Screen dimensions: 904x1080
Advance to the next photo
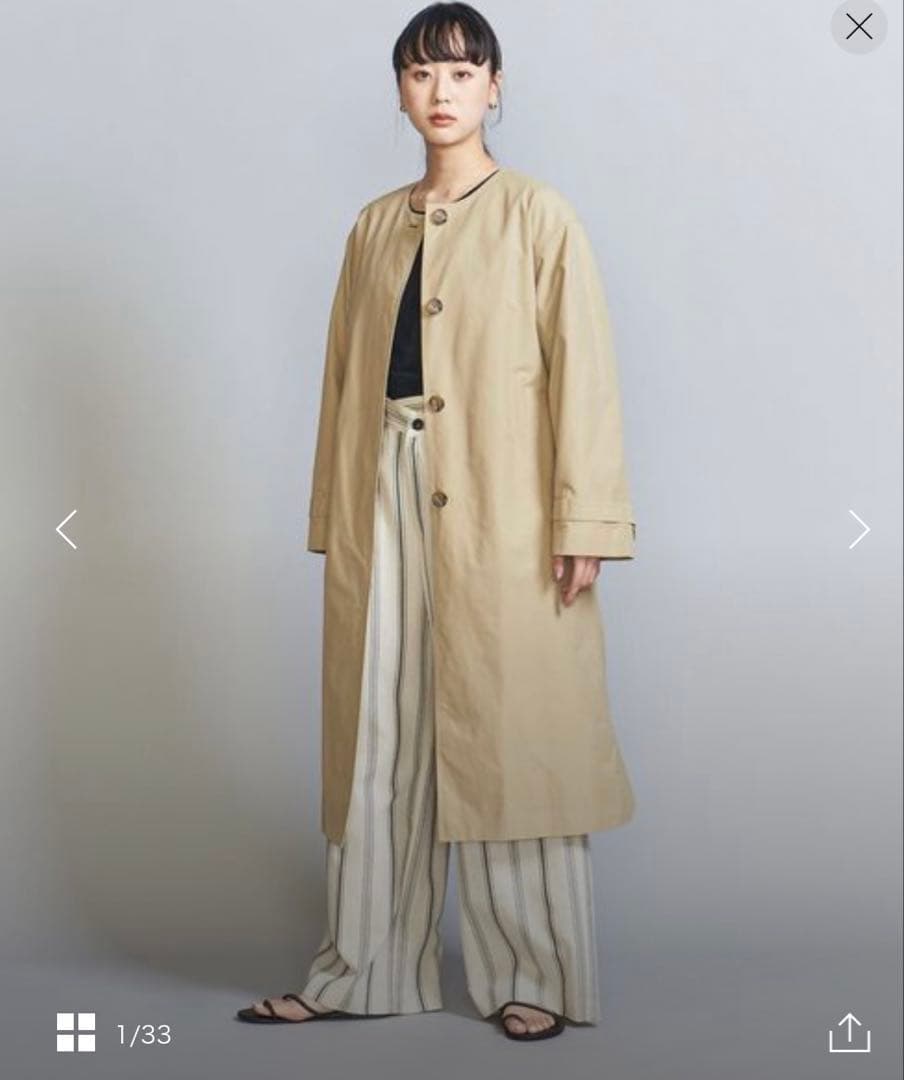click(x=859, y=529)
